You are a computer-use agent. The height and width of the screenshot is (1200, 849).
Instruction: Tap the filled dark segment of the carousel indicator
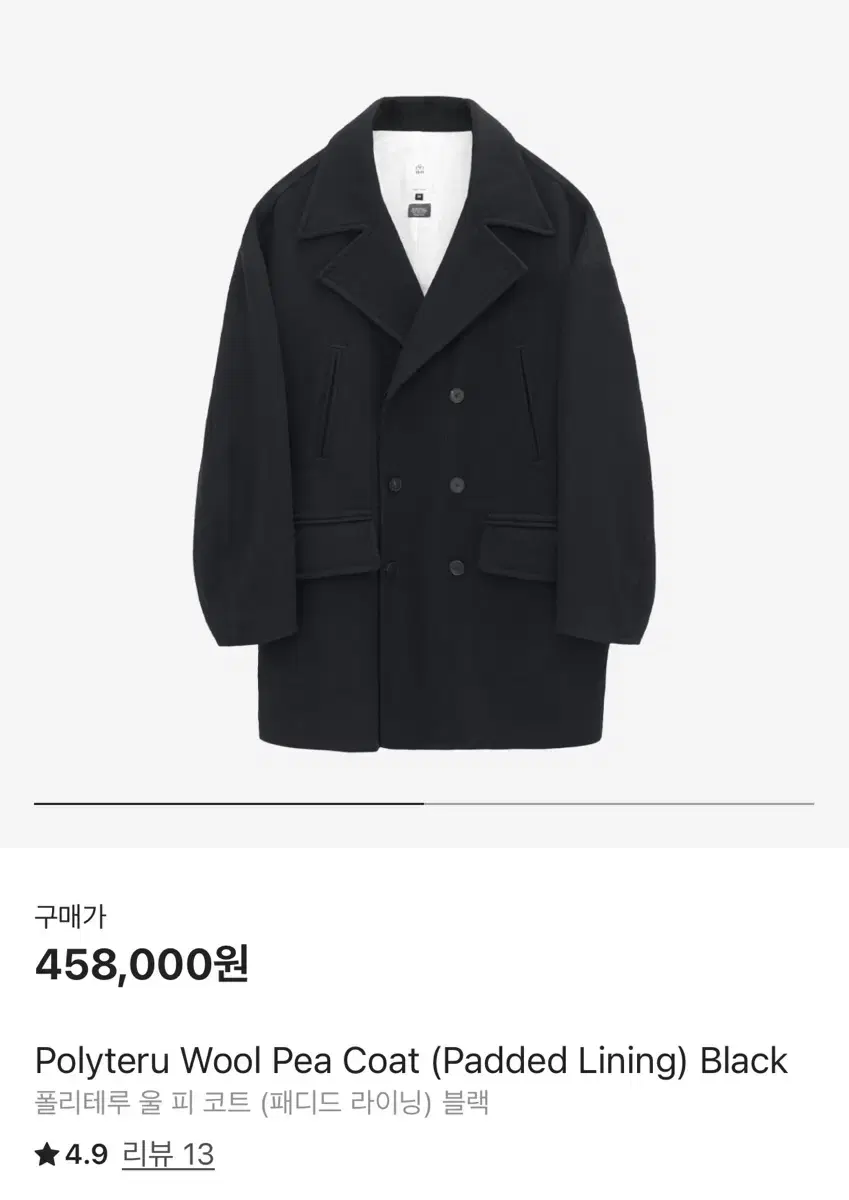[x=230, y=800]
